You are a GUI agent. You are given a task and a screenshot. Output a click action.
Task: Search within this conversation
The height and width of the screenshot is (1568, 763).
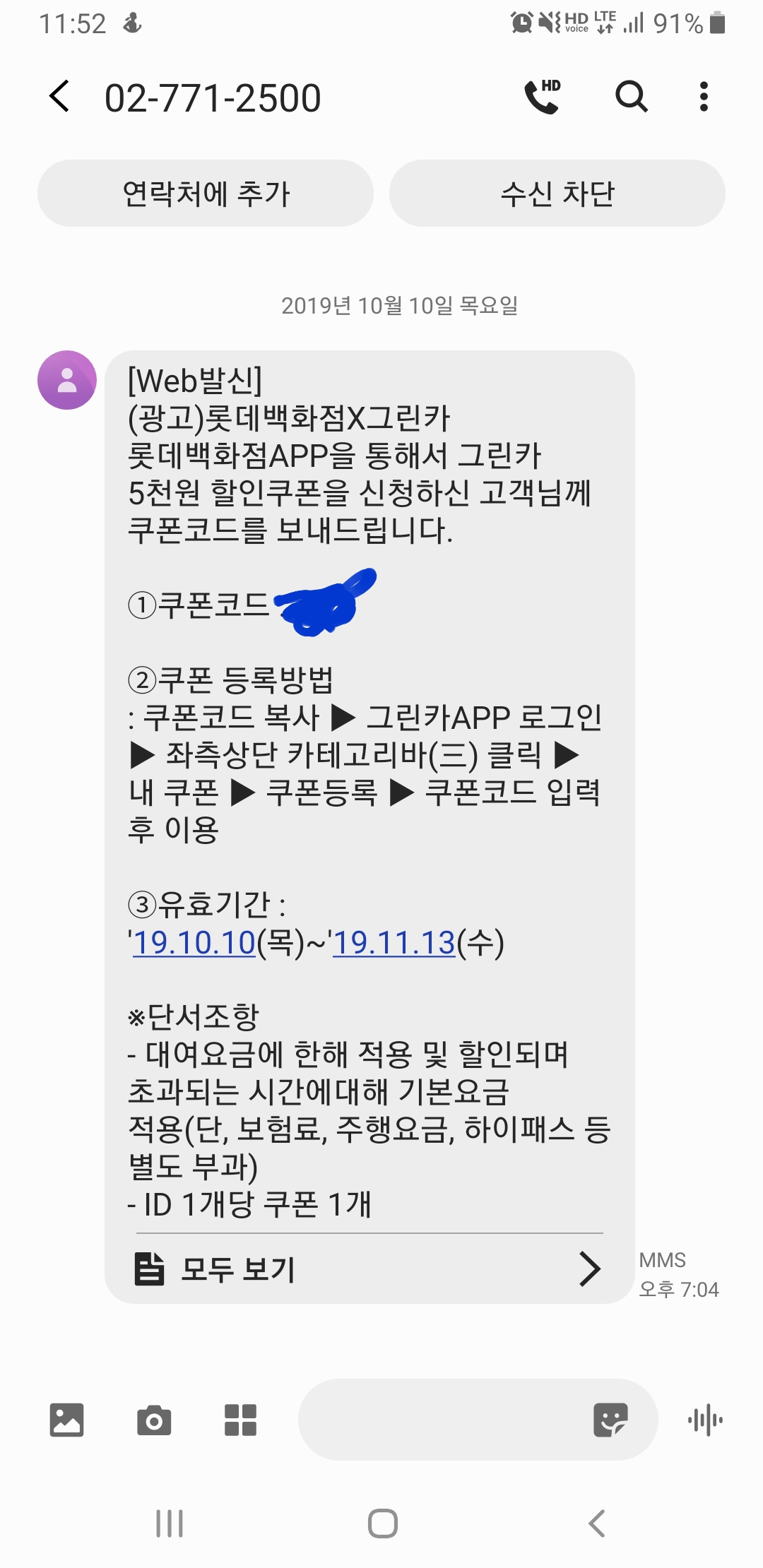[631, 97]
